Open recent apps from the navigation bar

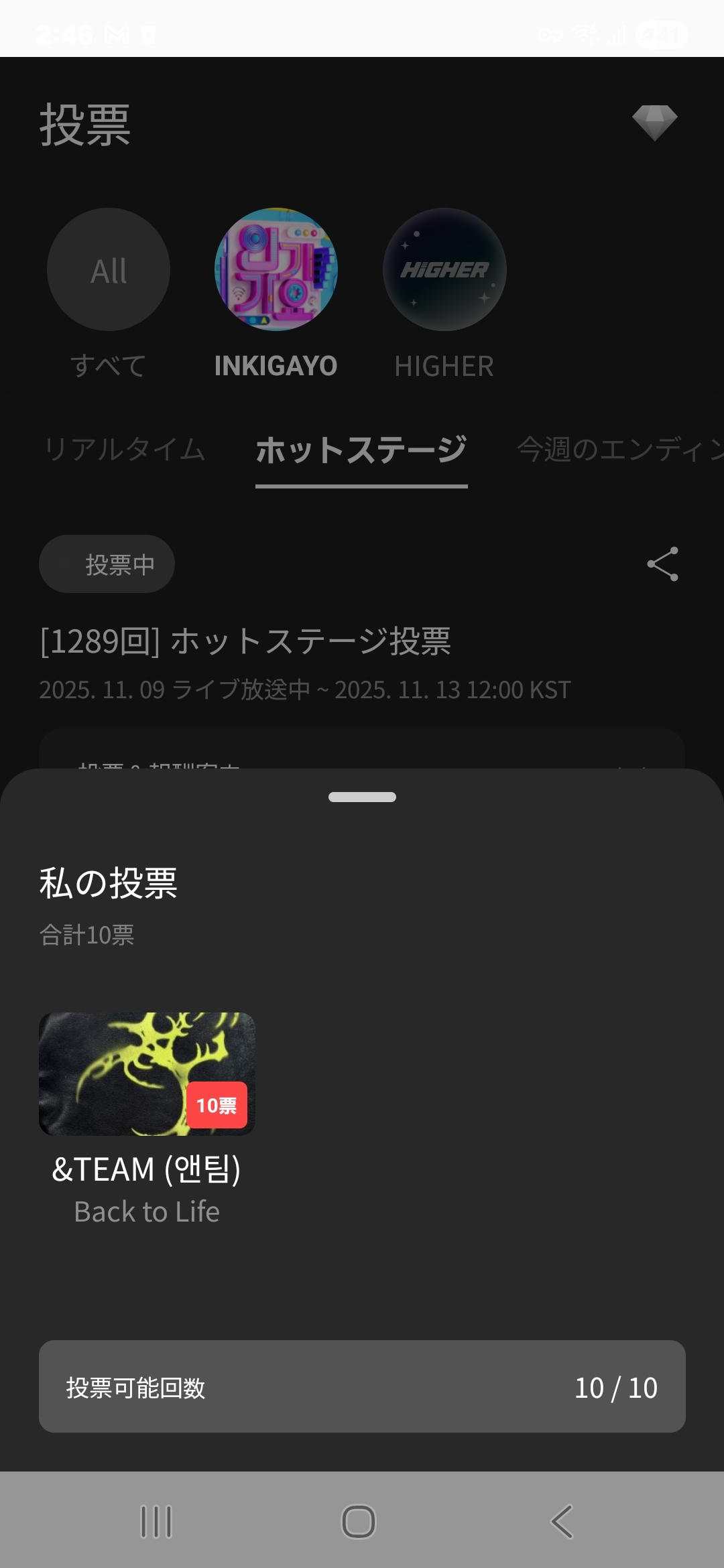click(x=156, y=1521)
